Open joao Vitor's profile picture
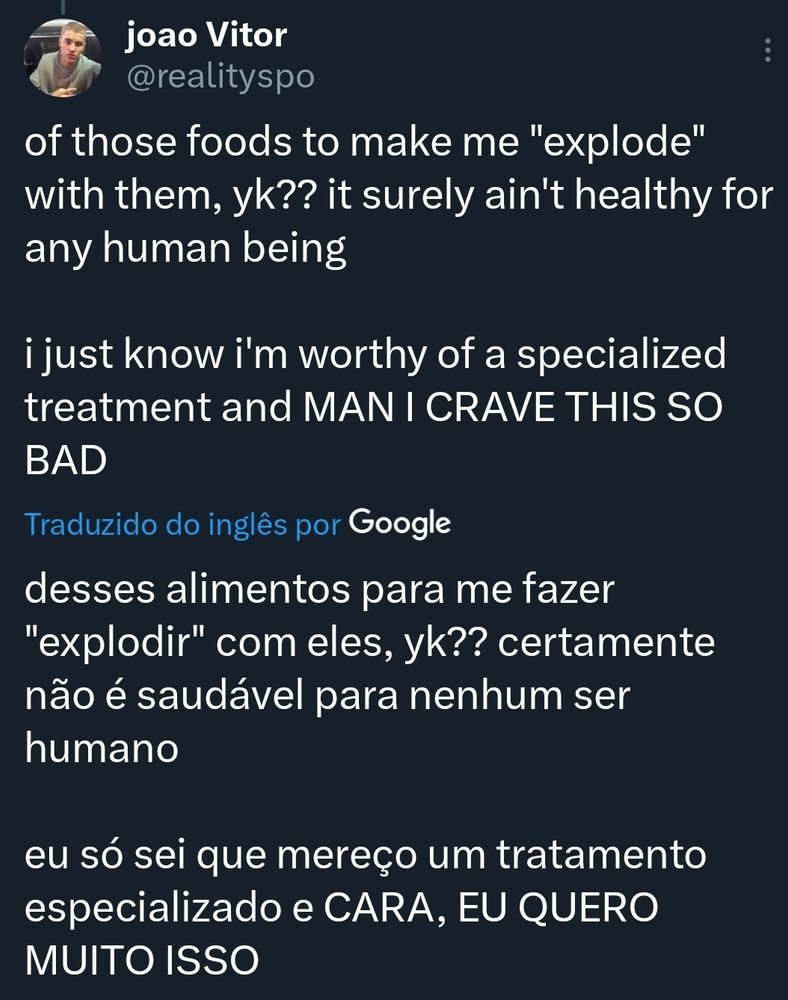788x1000 pixels. (x=65, y=58)
